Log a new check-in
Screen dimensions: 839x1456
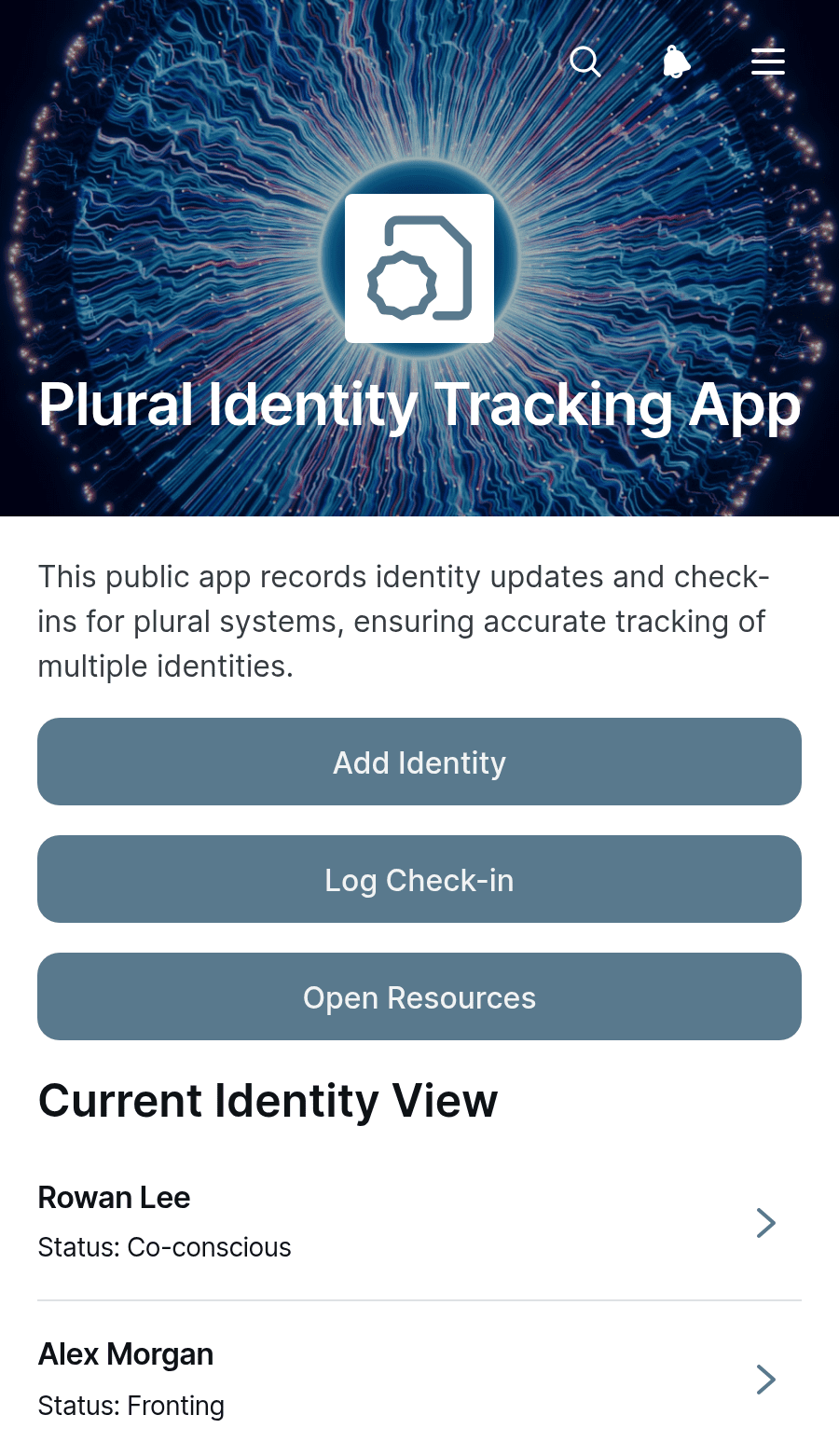coord(419,879)
